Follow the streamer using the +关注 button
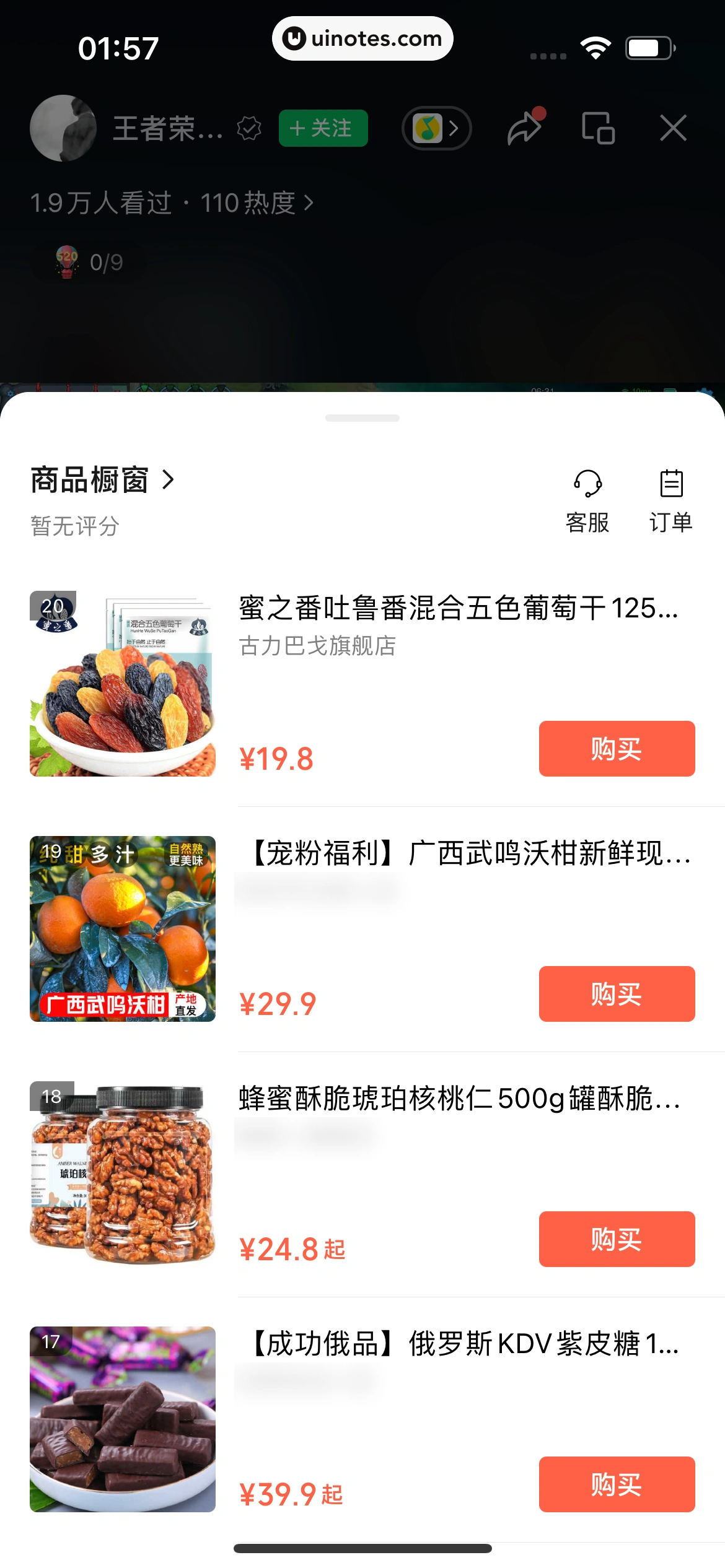 tap(323, 129)
